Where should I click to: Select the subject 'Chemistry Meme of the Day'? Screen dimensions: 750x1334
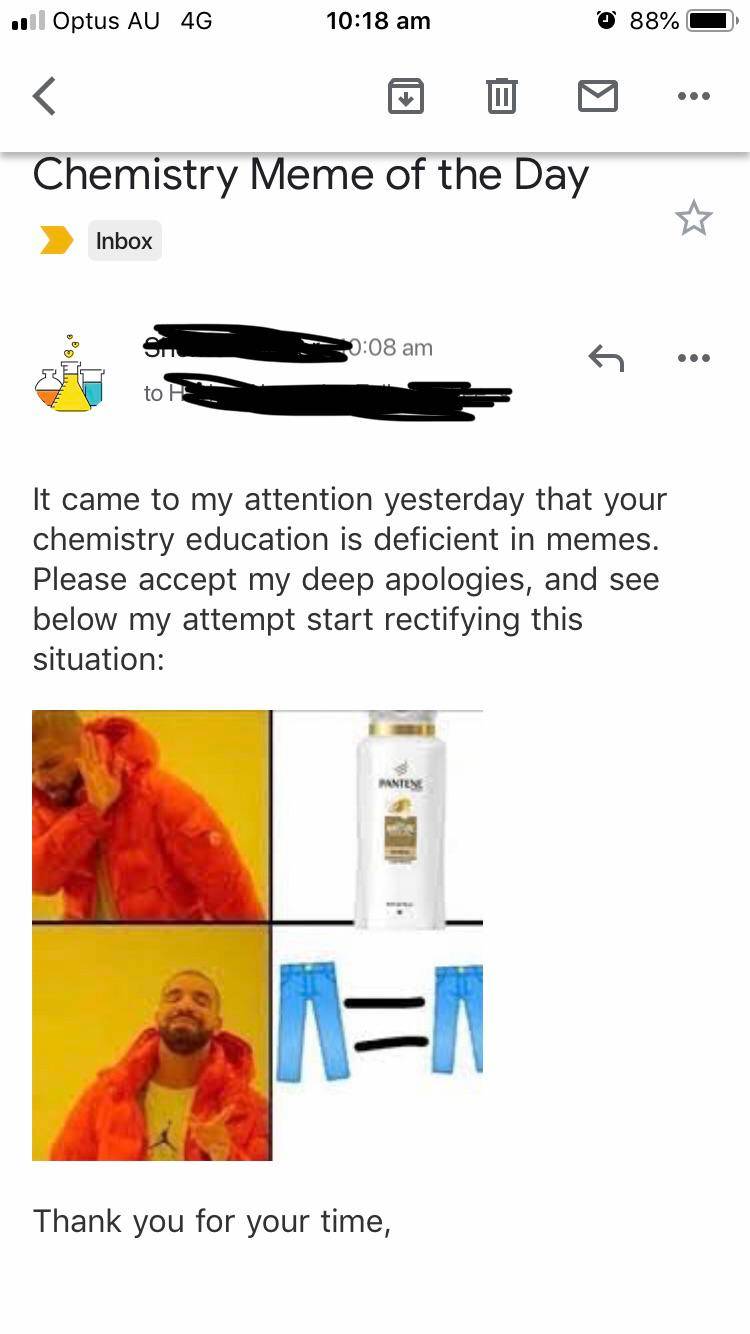[311, 174]
